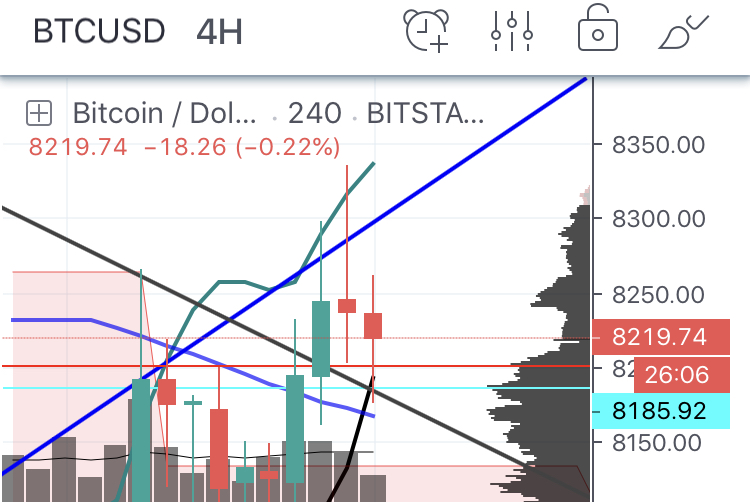Toggle the chart lock icon

point(597,29)
